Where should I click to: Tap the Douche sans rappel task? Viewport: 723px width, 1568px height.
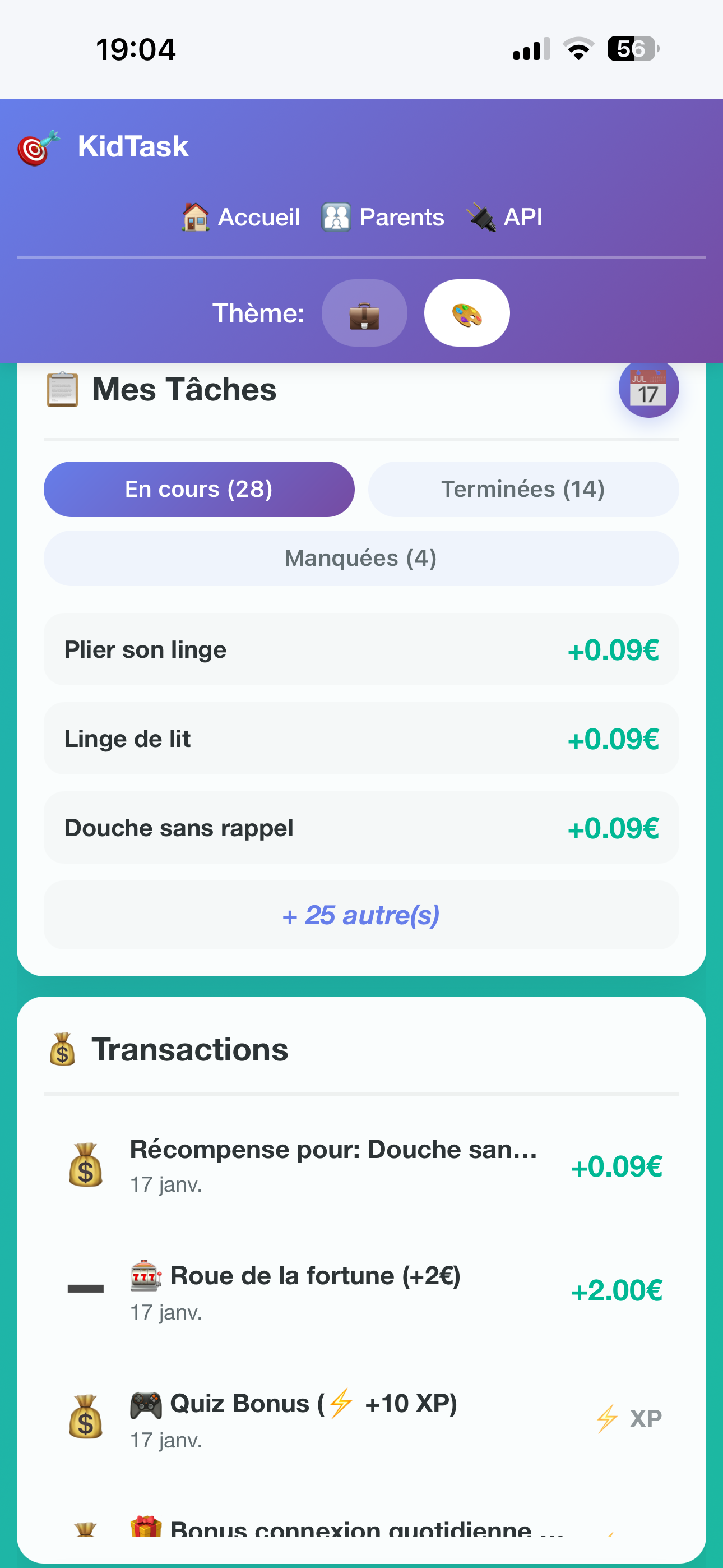pyautogui.click(x=361, y=828)
